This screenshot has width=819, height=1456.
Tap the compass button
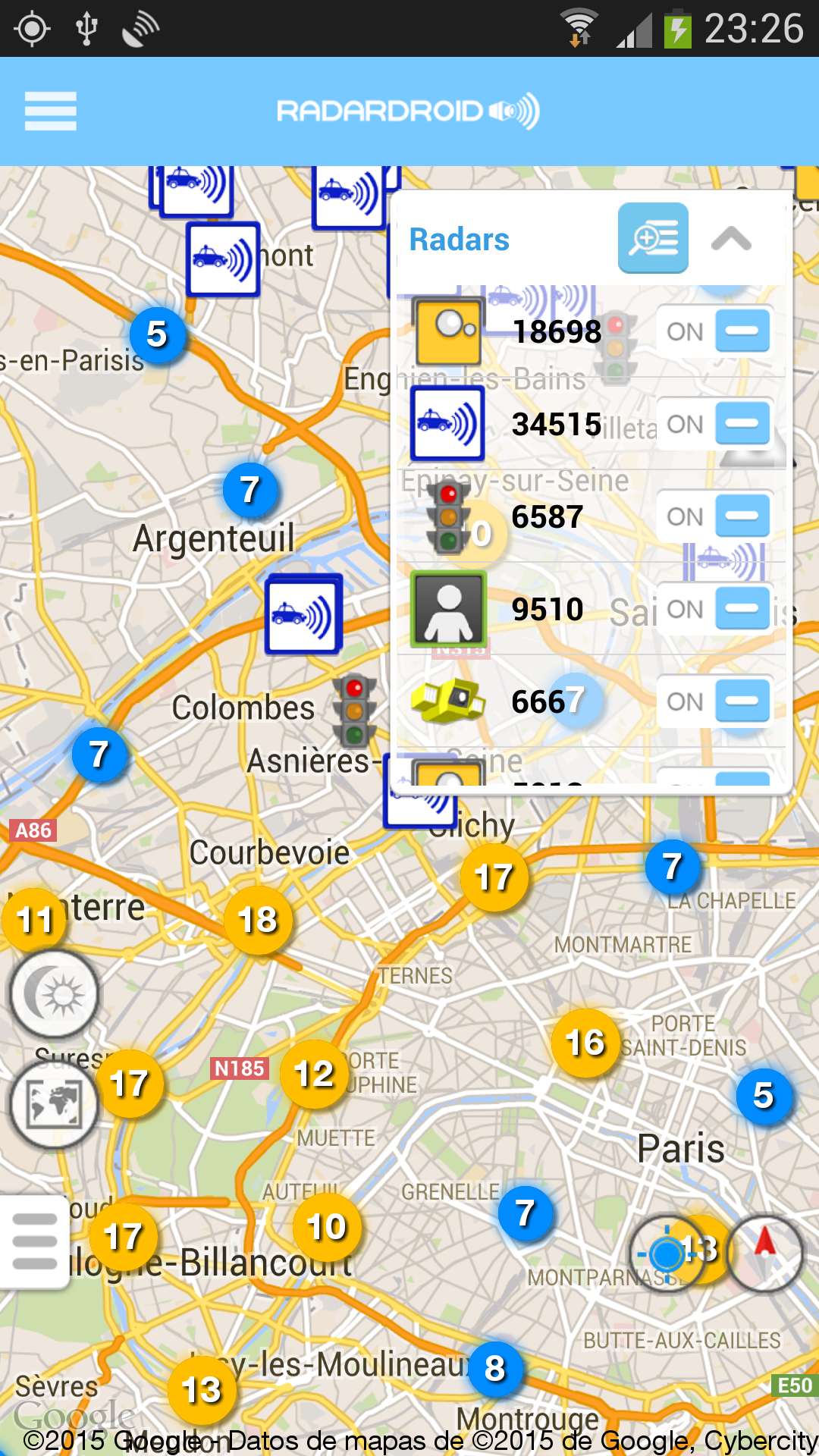(765, 1253)
